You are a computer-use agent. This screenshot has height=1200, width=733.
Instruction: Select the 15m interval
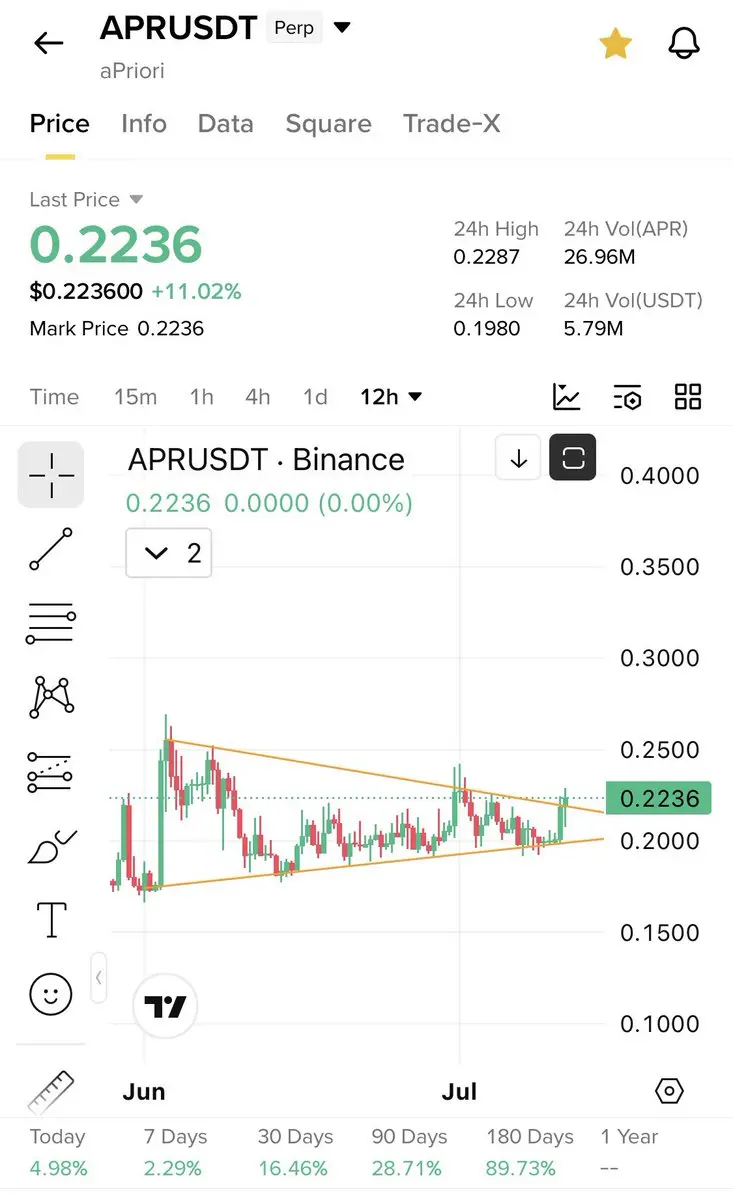click(135, 397)
